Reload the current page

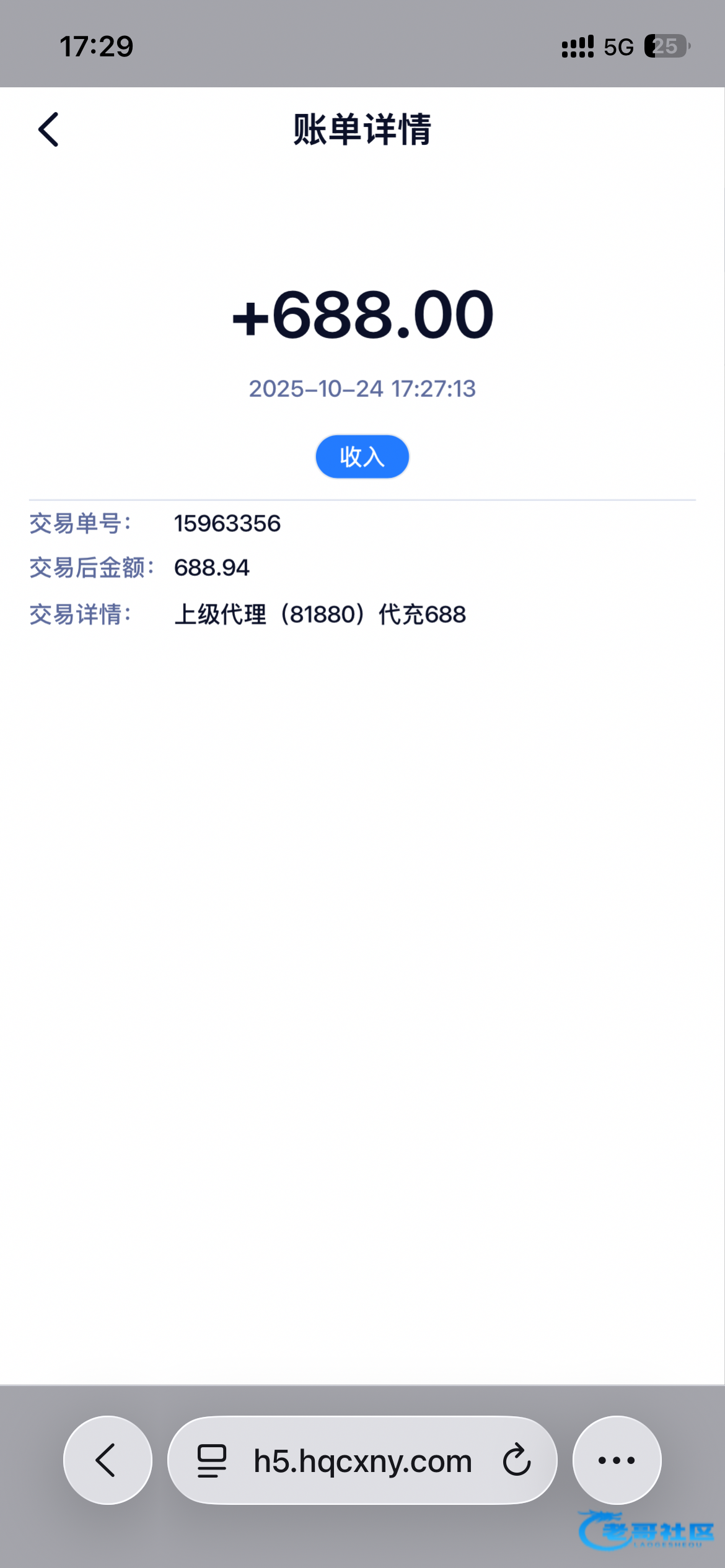[516, 1460]
